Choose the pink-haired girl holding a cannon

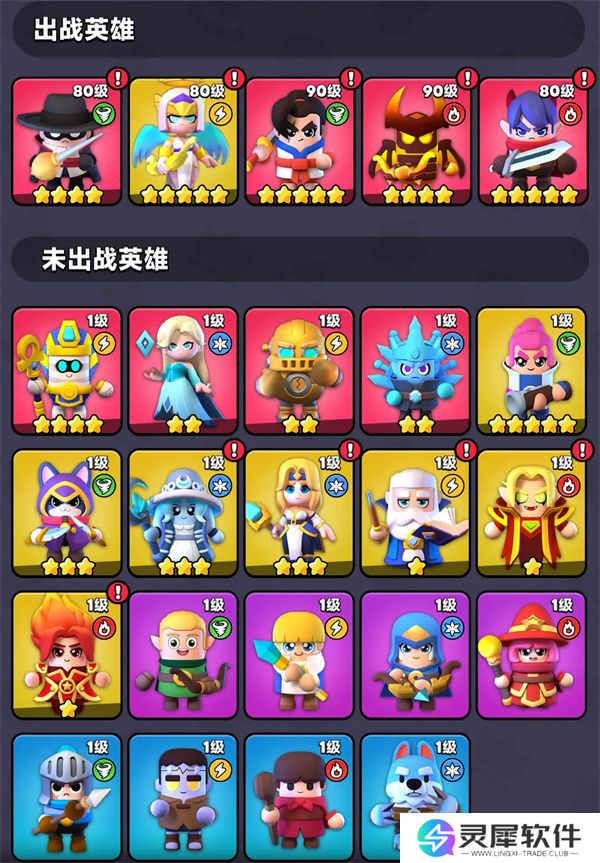pos(532,371)
